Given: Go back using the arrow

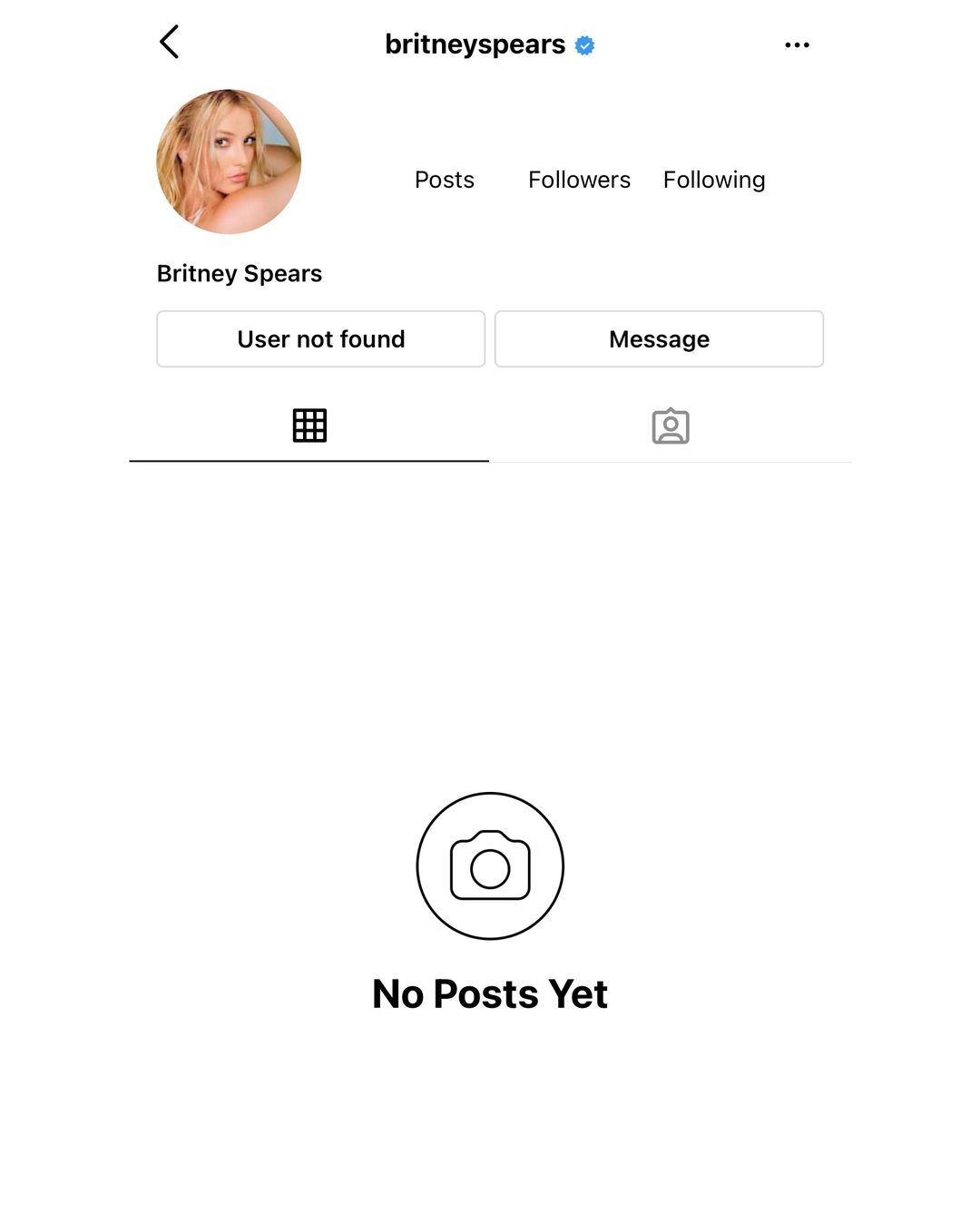Looking at the screenshot, I should (x=170, y=42).
